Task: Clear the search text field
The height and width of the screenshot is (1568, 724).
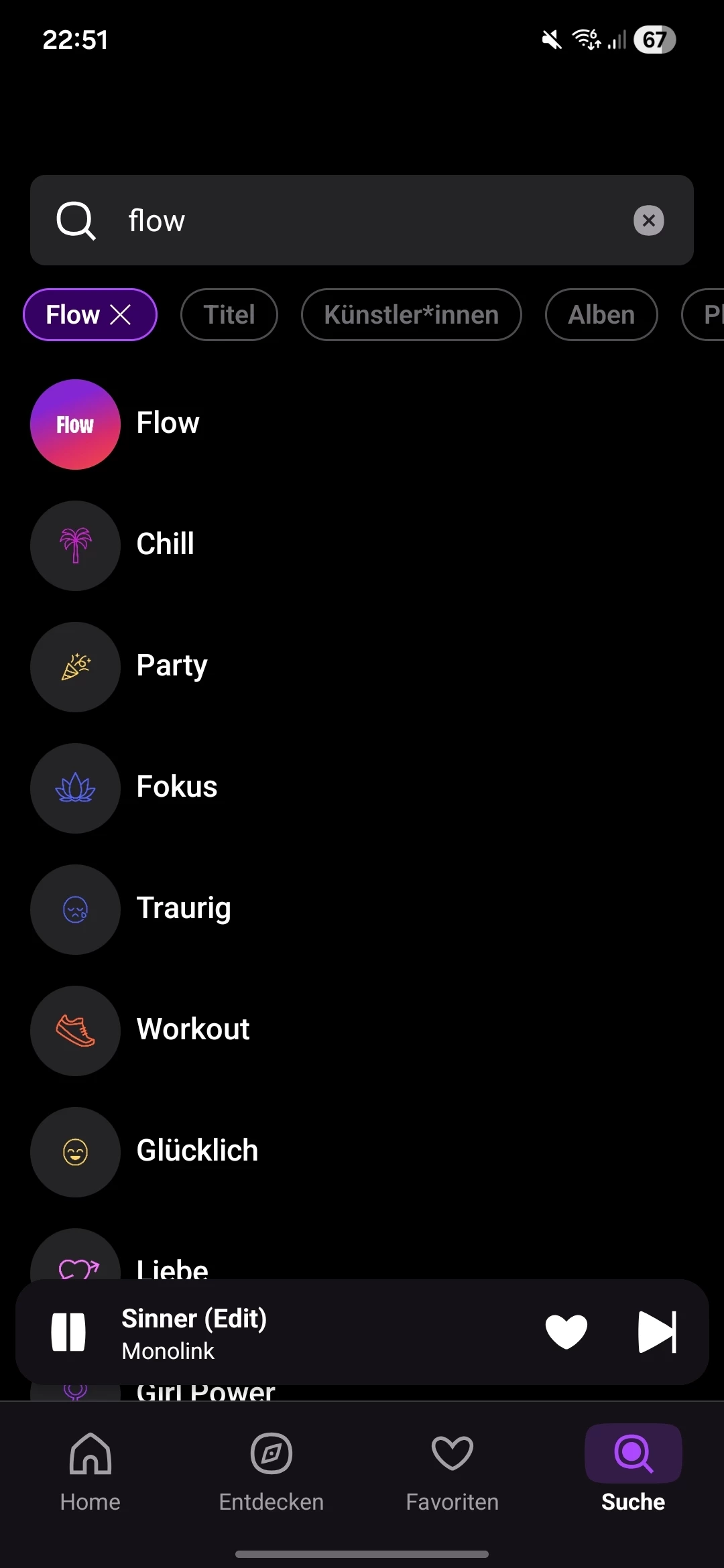Action: (x=648, y=220)
